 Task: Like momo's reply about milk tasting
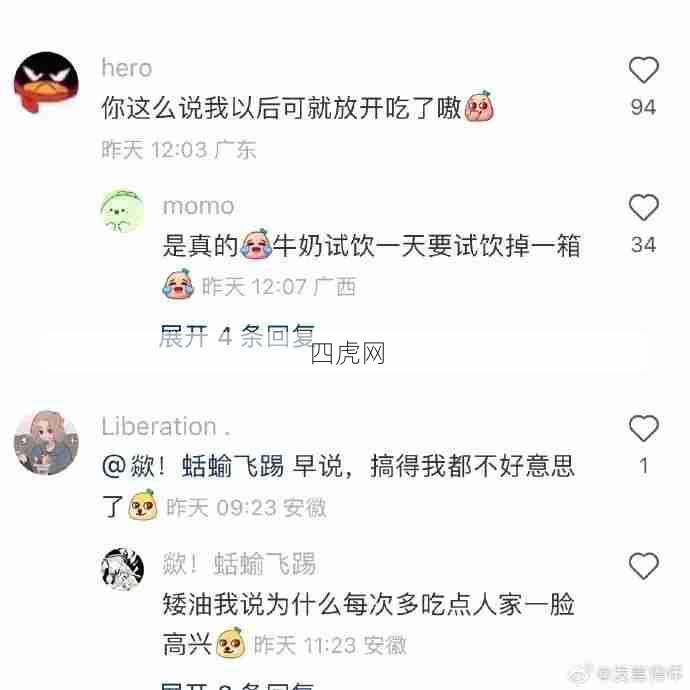(x=643, y=208)
